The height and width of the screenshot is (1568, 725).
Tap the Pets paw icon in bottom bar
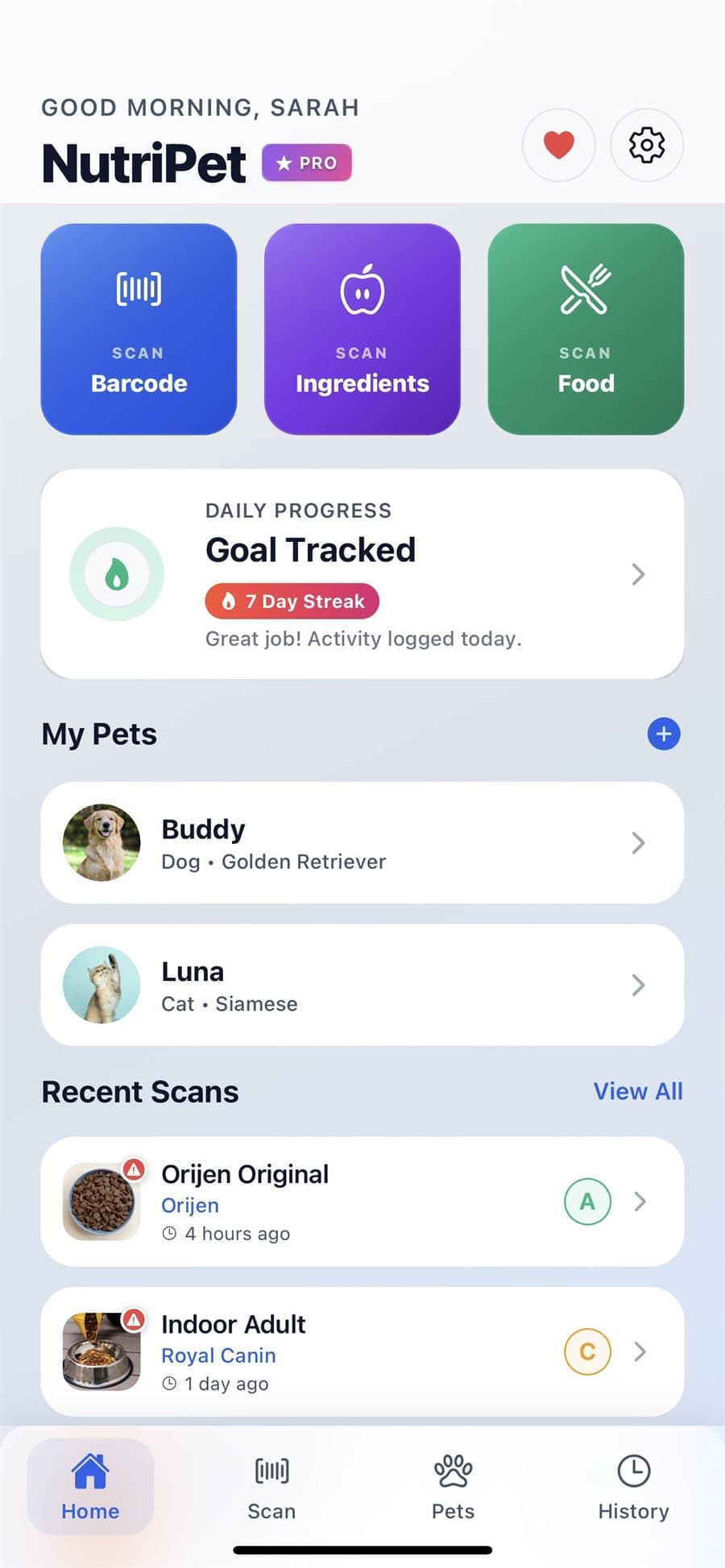453,1486
